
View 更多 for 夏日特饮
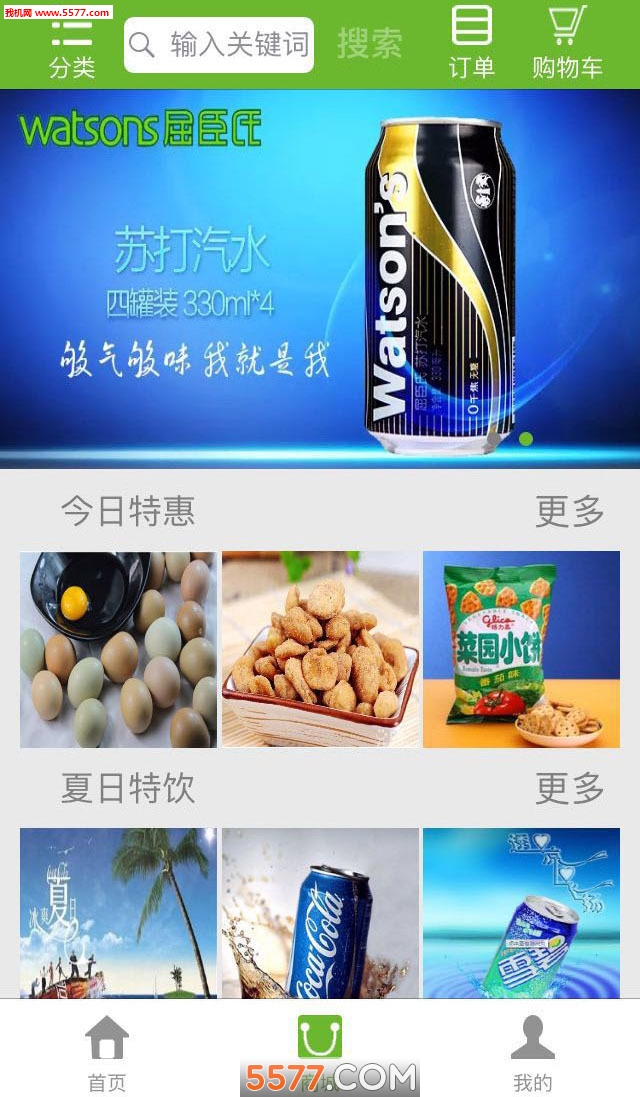click(569, 788)
